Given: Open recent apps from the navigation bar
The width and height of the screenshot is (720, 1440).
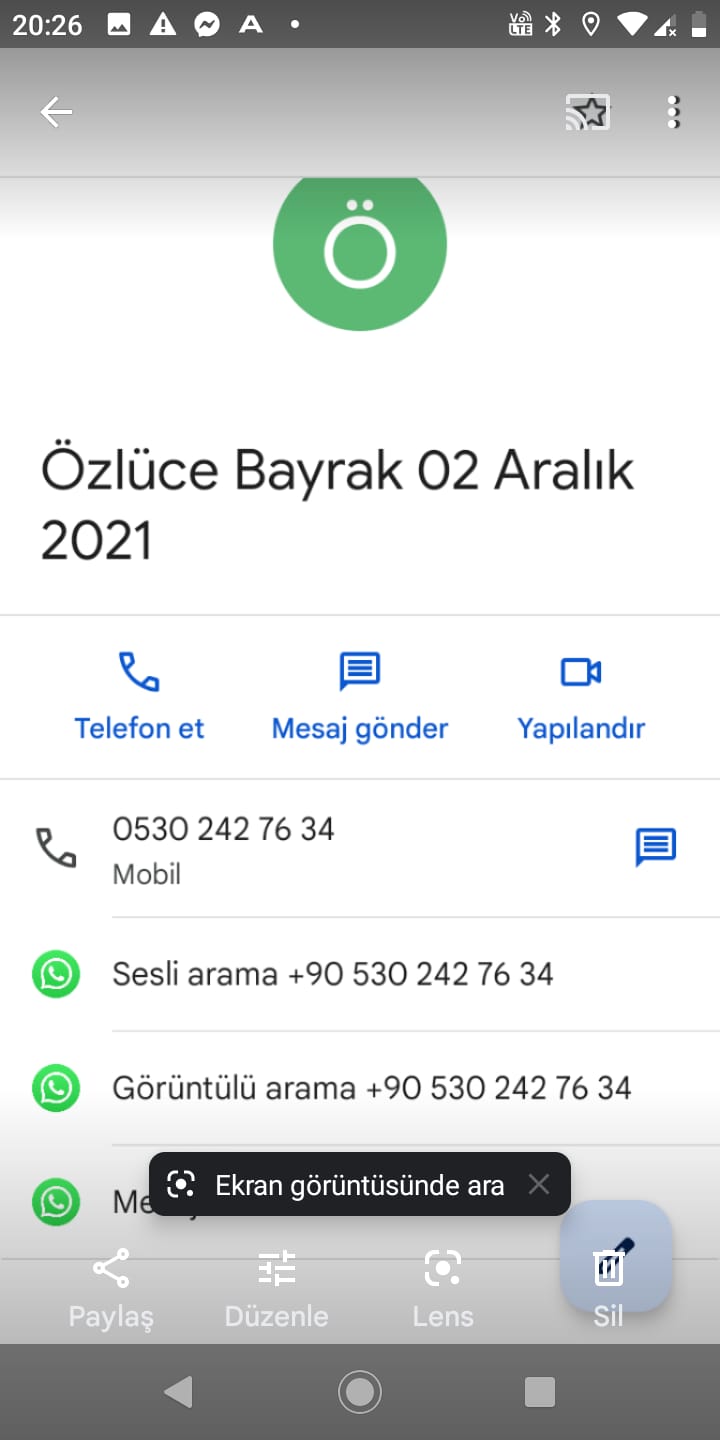Looking at the screenshot, I should click(x=540, y=1392).
